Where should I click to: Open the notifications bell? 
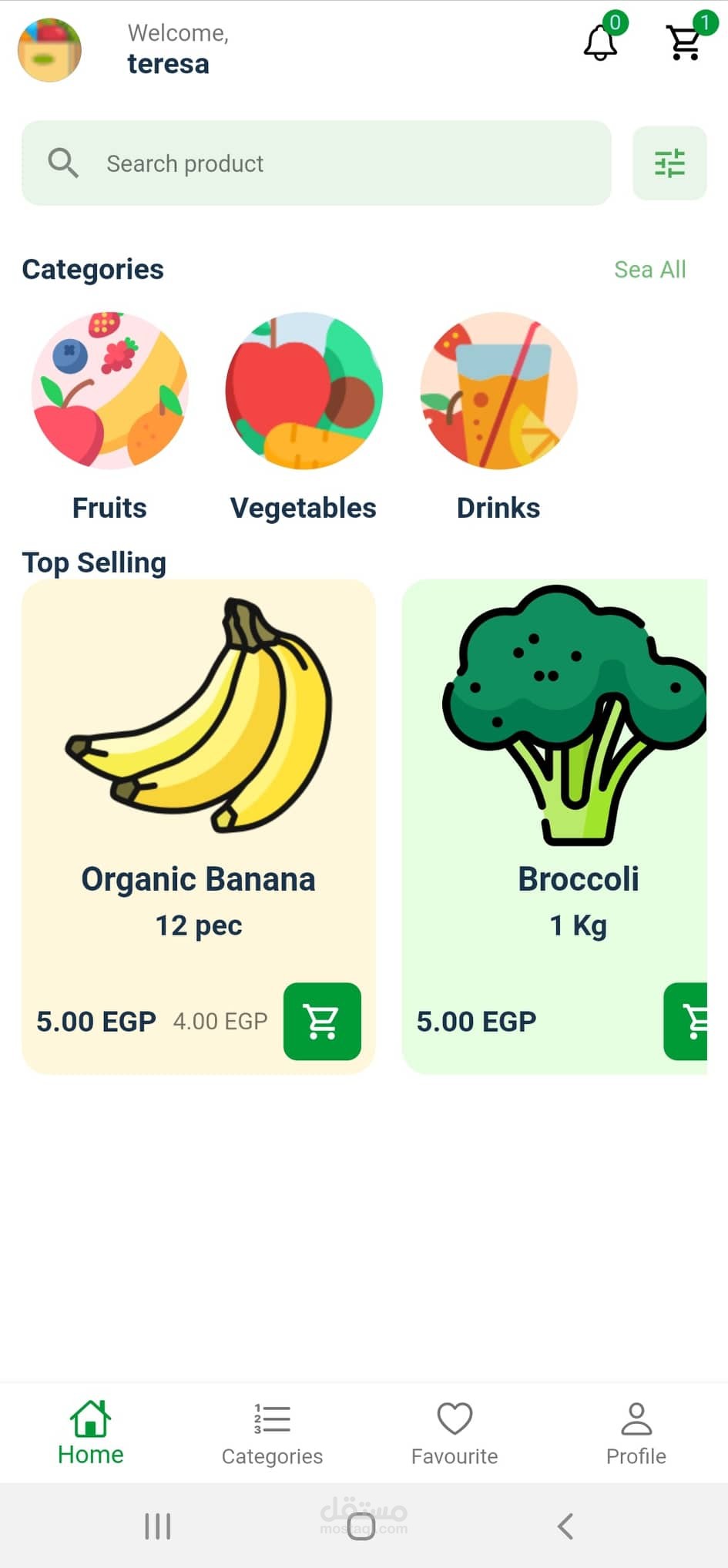(x=601, y=43)
